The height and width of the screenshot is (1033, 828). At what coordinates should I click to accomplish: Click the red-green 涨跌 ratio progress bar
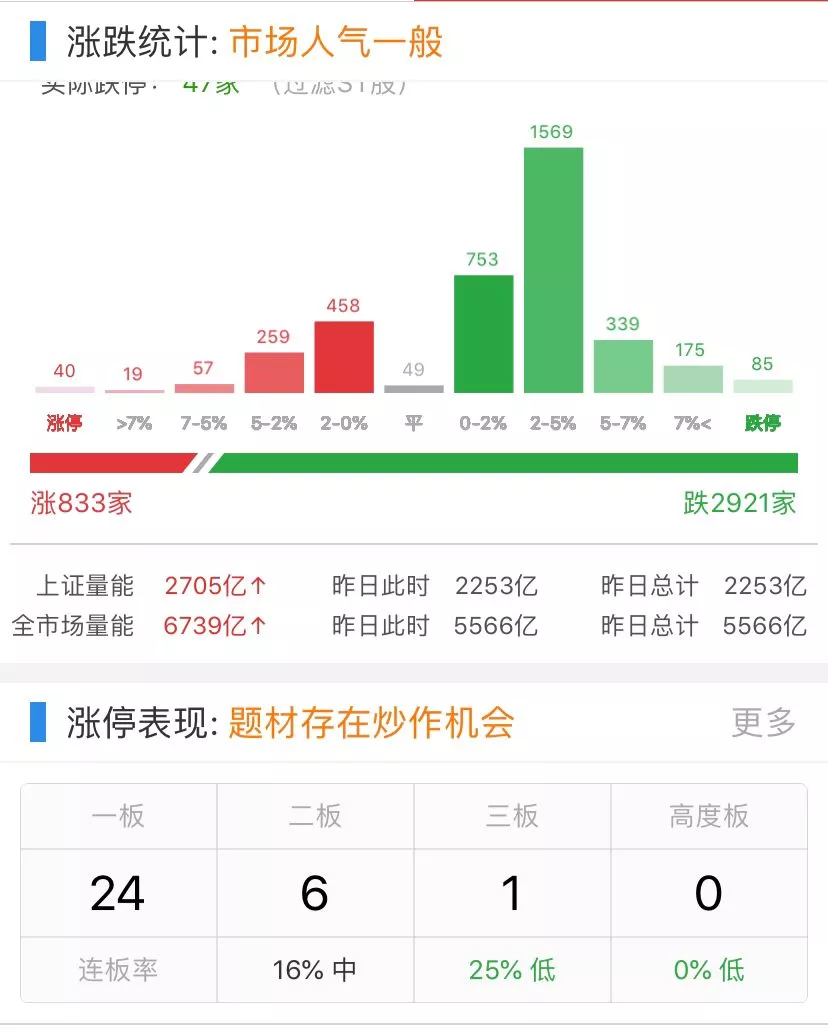414,459
